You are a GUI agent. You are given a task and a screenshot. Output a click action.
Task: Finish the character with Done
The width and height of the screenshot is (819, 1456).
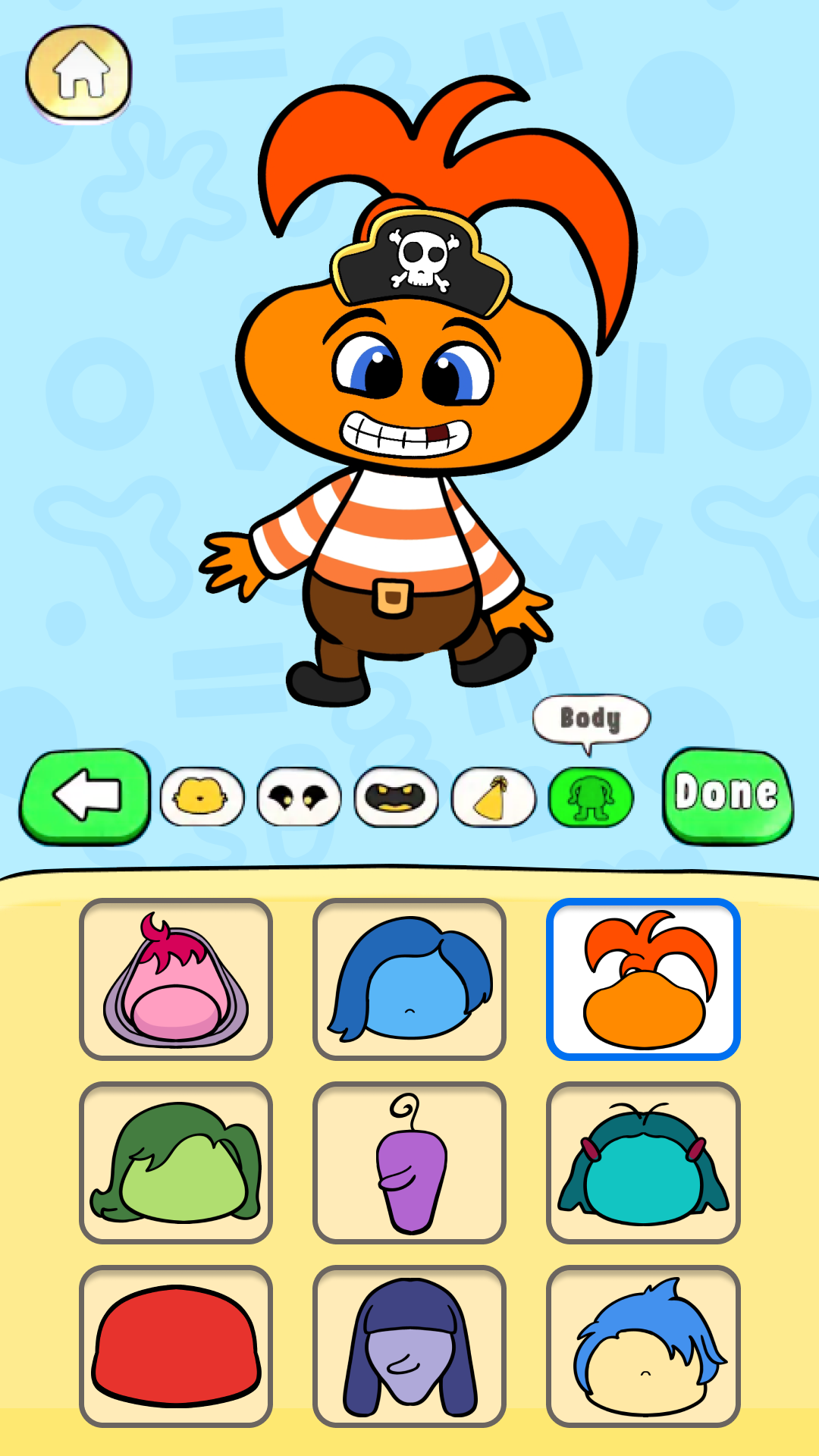pos(728,795)
